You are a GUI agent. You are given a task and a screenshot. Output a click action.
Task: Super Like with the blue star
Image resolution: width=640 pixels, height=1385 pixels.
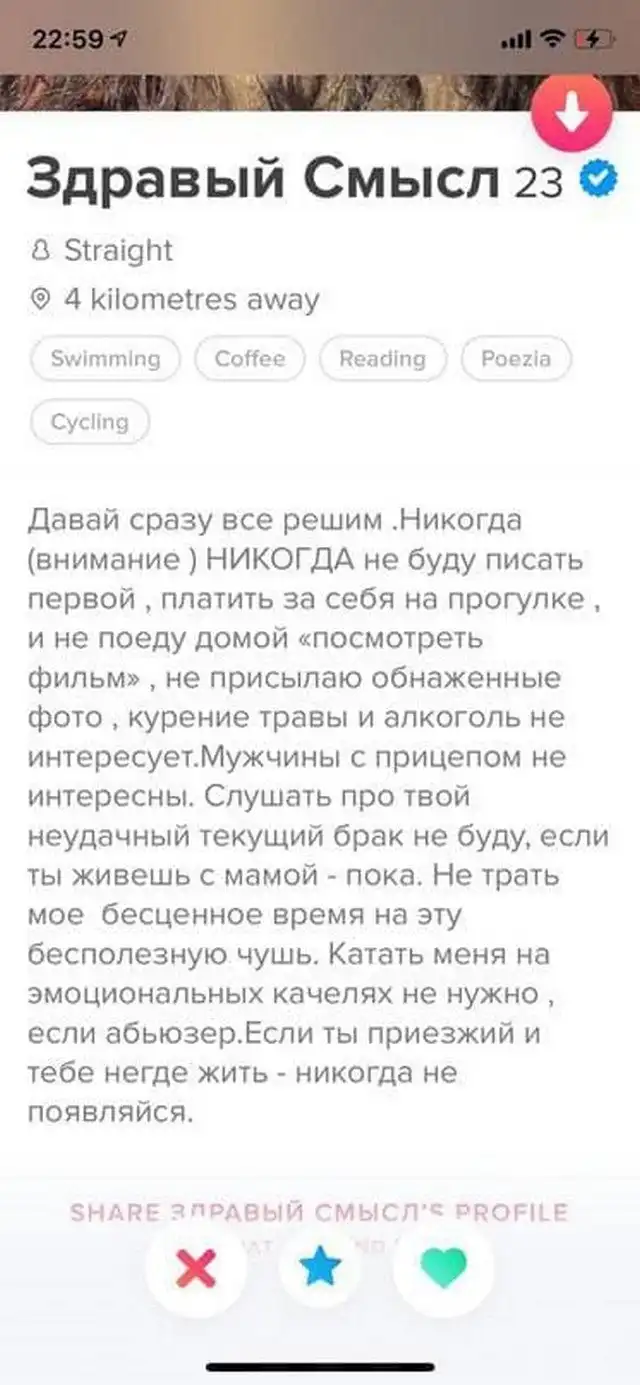point(320,1267)
